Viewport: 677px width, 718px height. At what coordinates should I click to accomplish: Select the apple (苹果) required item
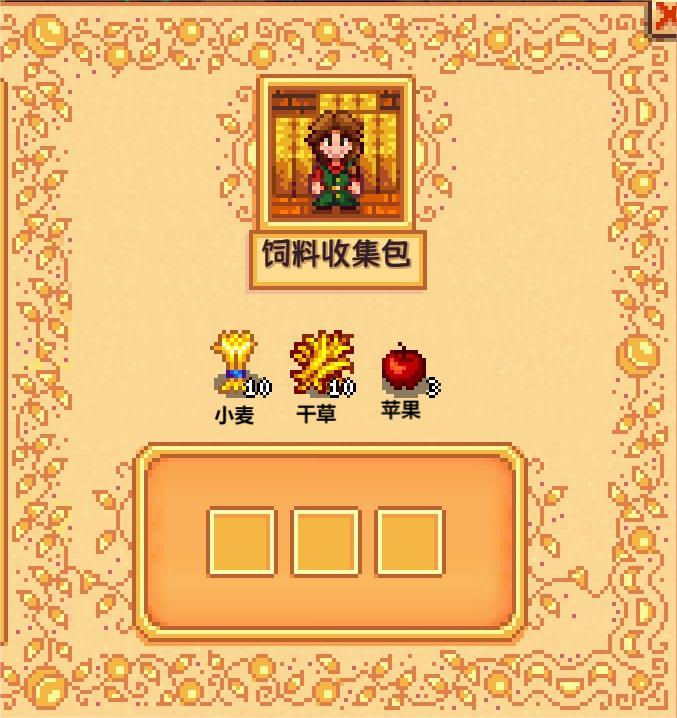[x=403, y=368]
